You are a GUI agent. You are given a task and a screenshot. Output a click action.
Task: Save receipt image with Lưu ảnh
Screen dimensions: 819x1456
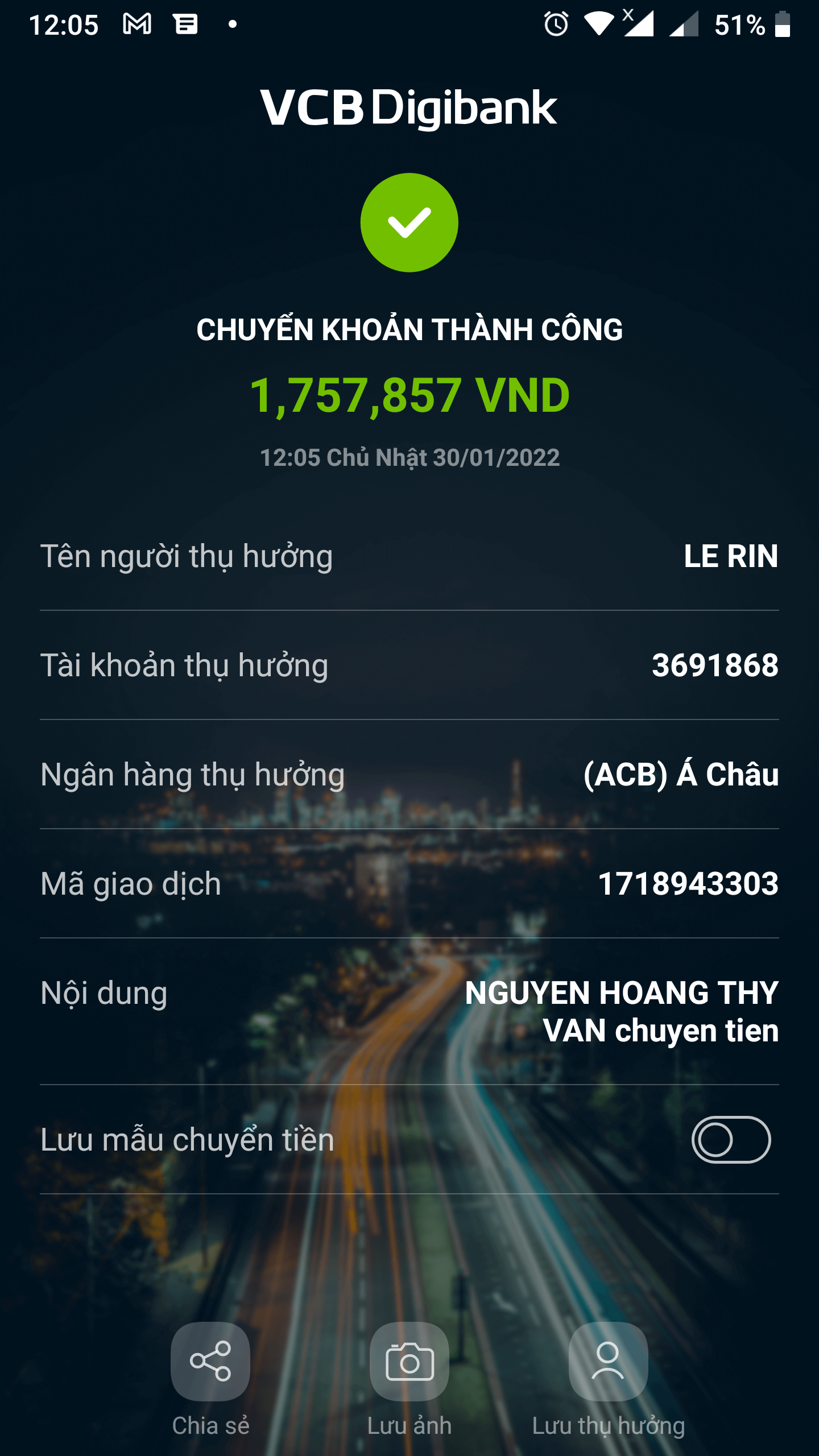point(409,1362)
